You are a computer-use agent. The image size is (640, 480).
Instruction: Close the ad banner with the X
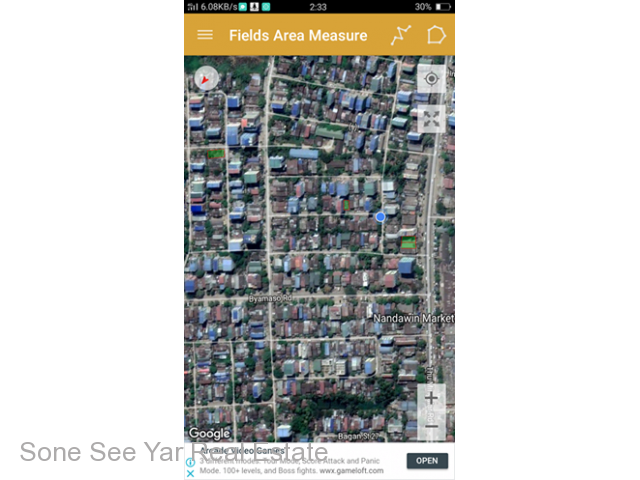[190, 473]
